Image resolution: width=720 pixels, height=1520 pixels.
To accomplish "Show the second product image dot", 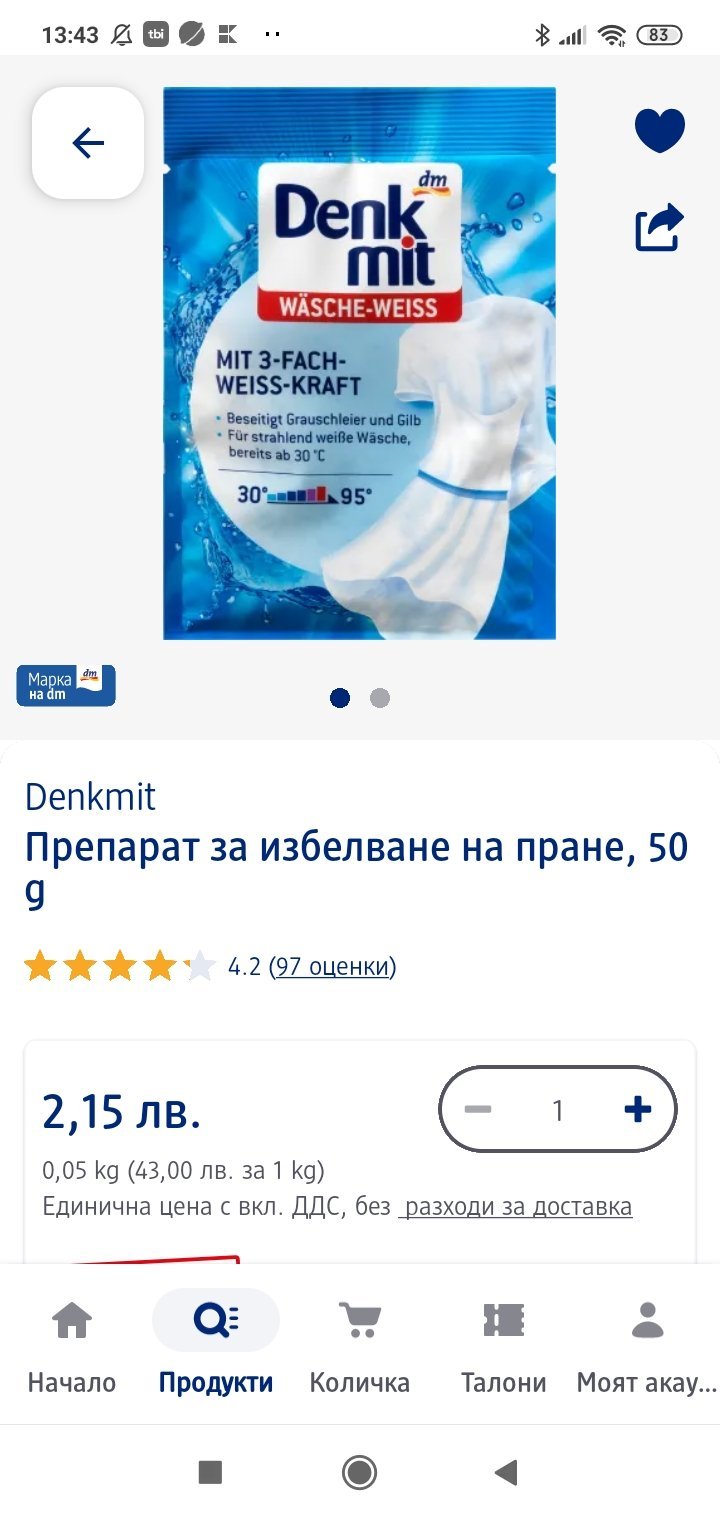I will click(x=380, y=698).
